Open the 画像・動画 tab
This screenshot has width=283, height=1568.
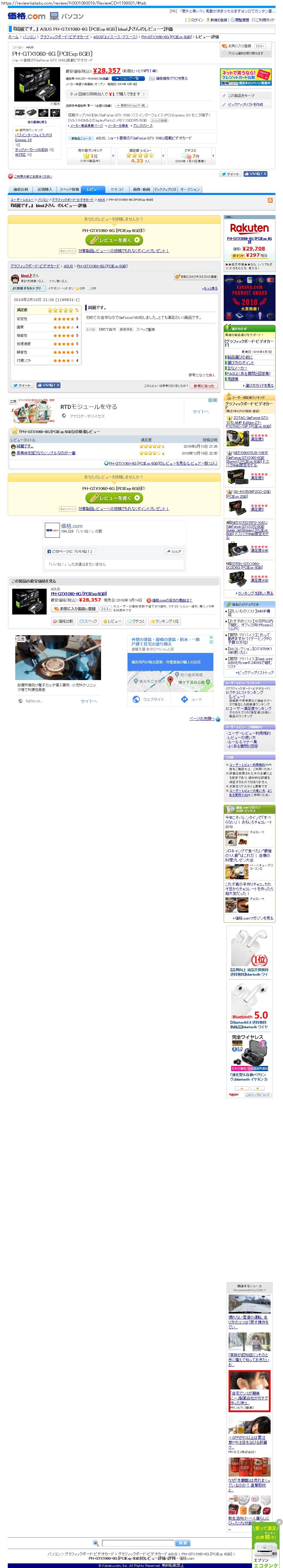pyautogui.click(x=141, y=189)
